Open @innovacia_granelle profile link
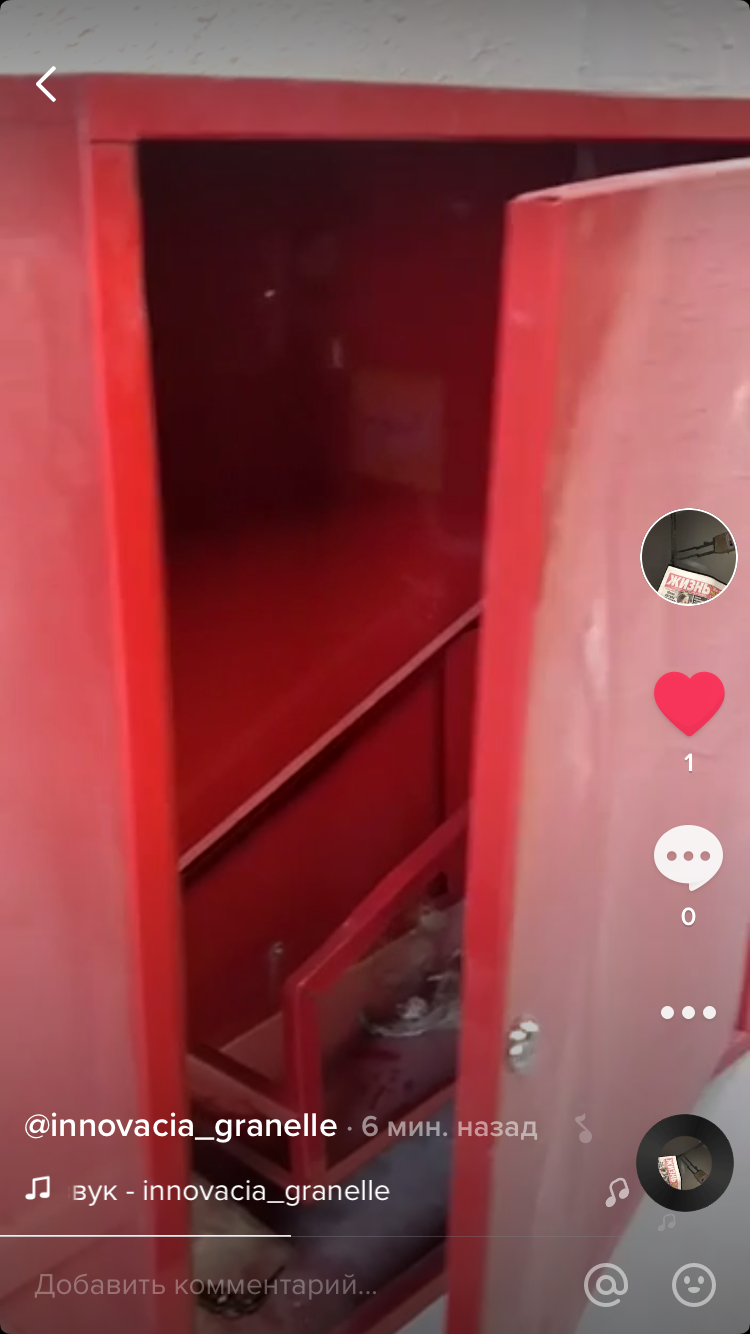This screenshot has width=750, height=1334. click(x=181, y=1126)
